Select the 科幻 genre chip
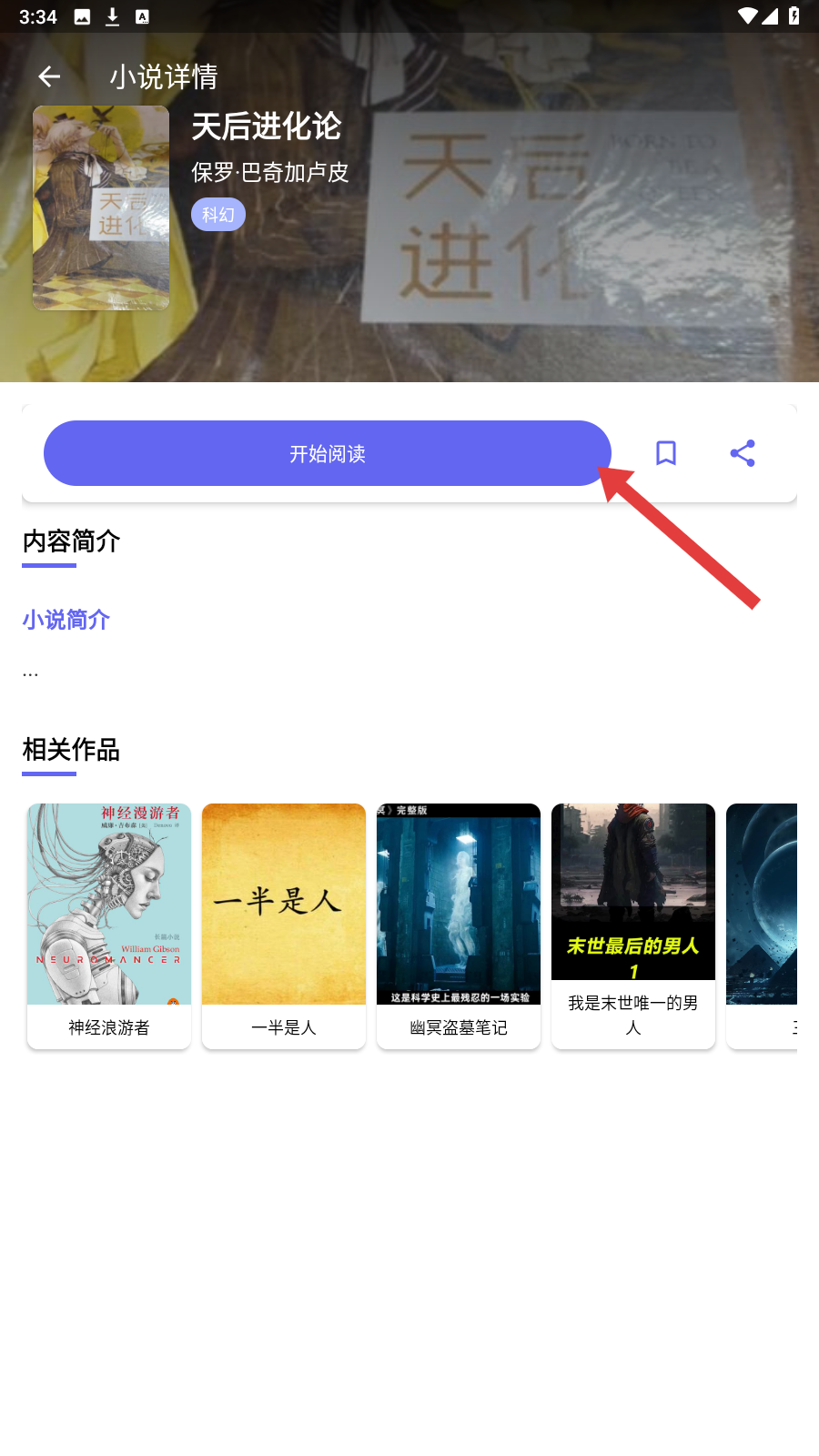819x1456 pixels. [x=218, y=215]
